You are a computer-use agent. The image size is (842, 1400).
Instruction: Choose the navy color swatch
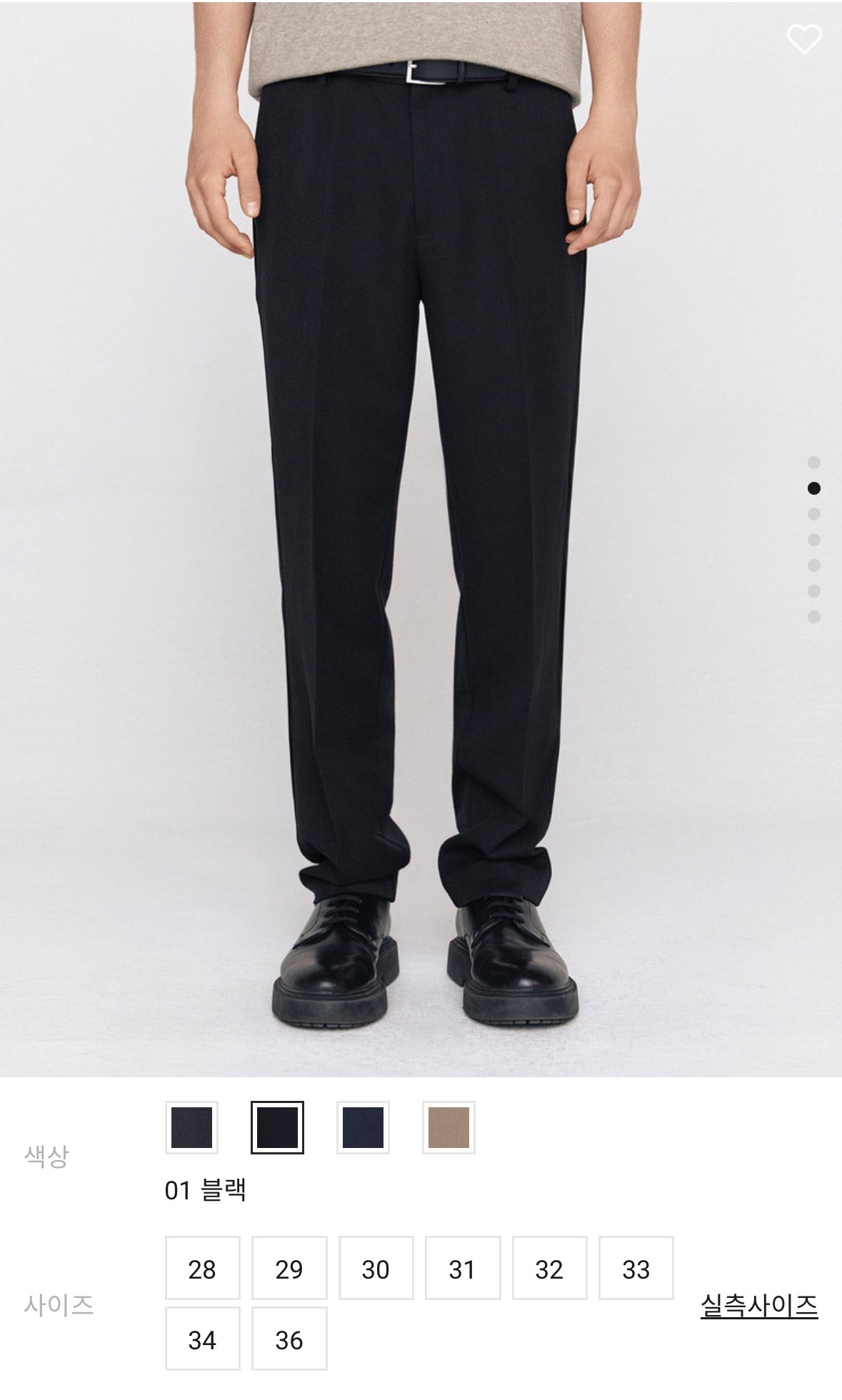point(363,1127)
